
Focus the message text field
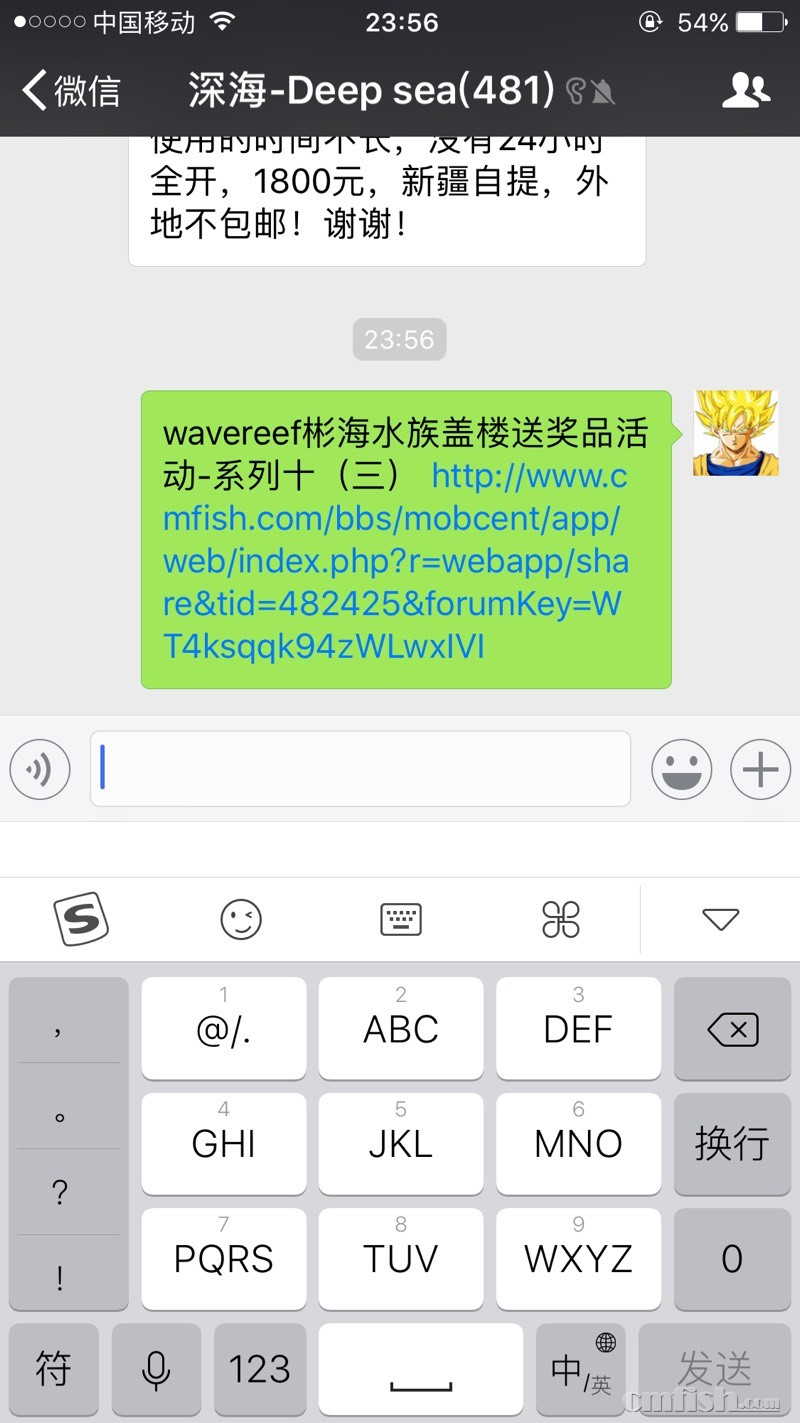[x=360, y=769]
